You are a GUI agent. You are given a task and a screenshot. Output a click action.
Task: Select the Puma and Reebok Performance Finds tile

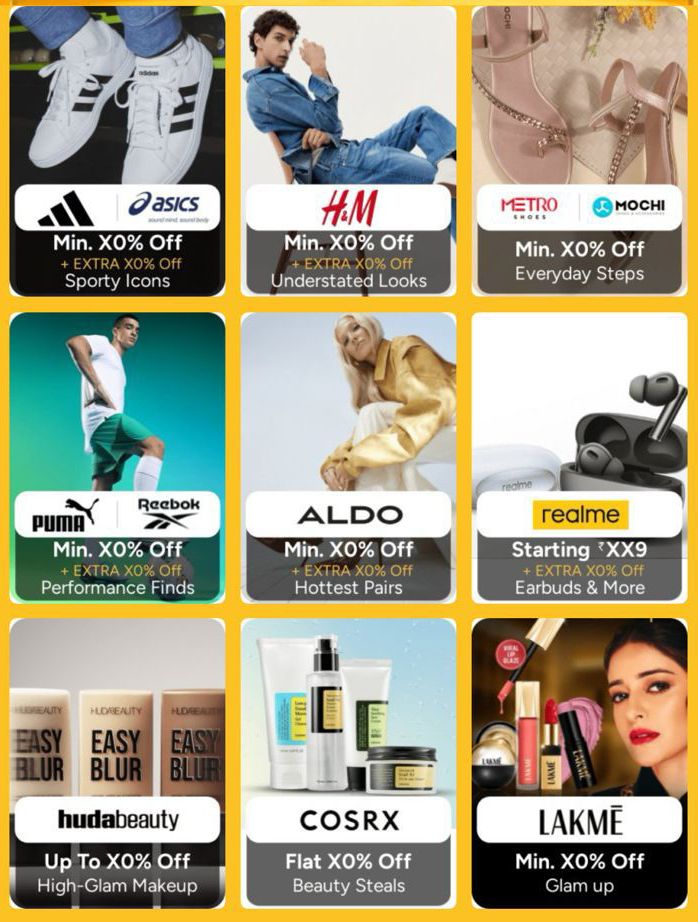coord(117,458)
